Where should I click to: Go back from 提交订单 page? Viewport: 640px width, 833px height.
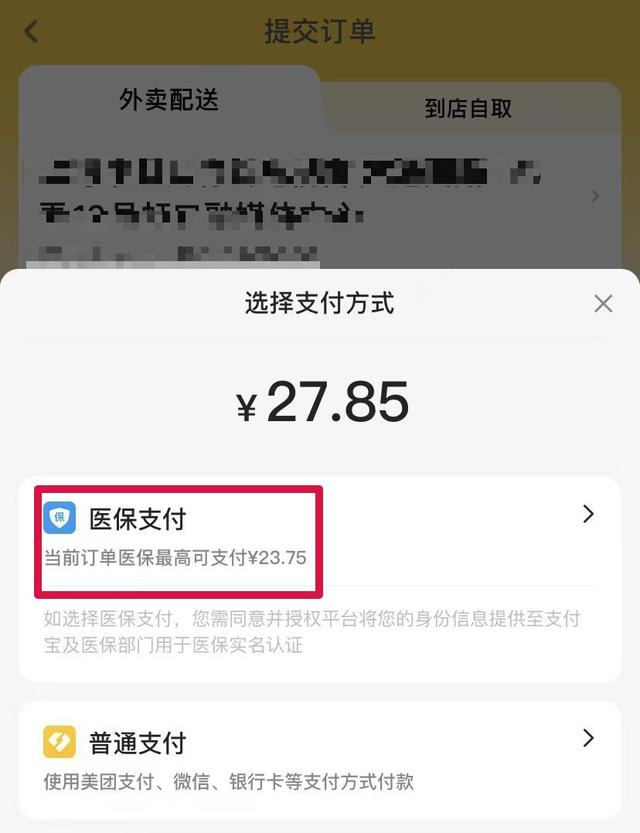pyautogui.click(x=31, y=31)
